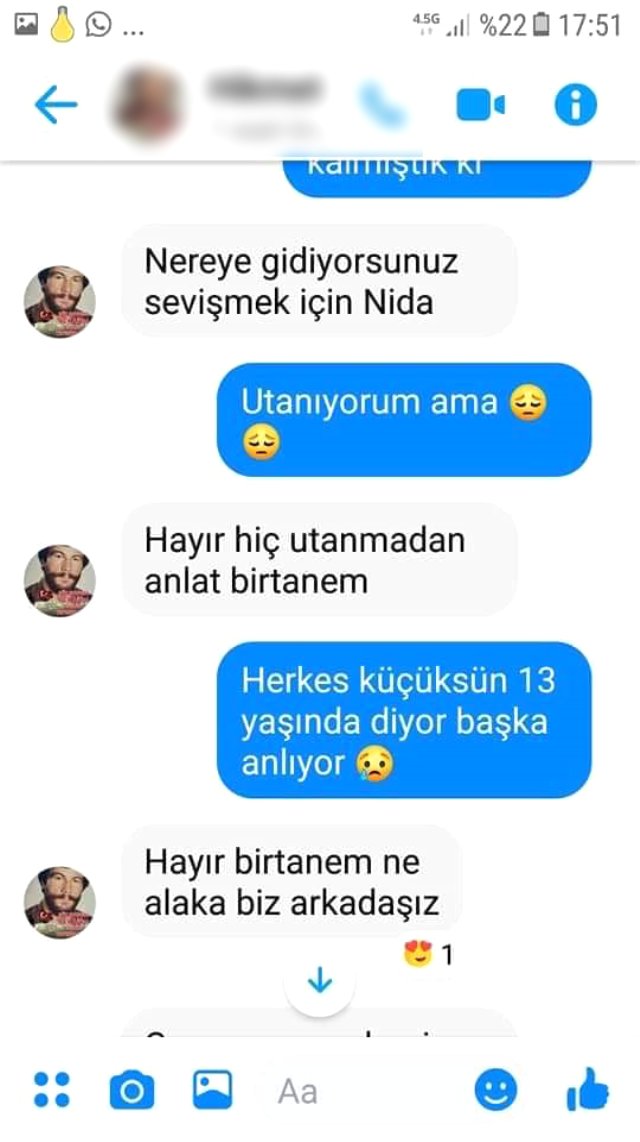
Task: Tap the Aa message input field
Action: [350, 1090]
